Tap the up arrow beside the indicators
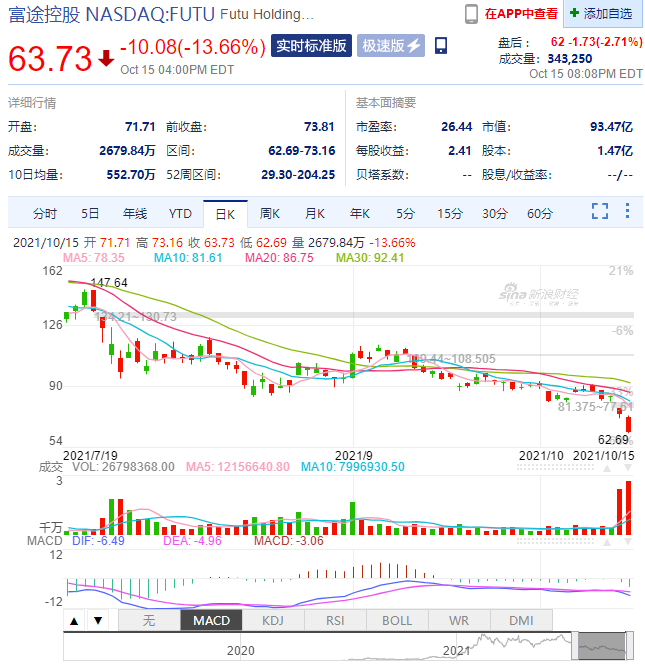The width and height of the screenshot is (645, 670). pos(74,620)
